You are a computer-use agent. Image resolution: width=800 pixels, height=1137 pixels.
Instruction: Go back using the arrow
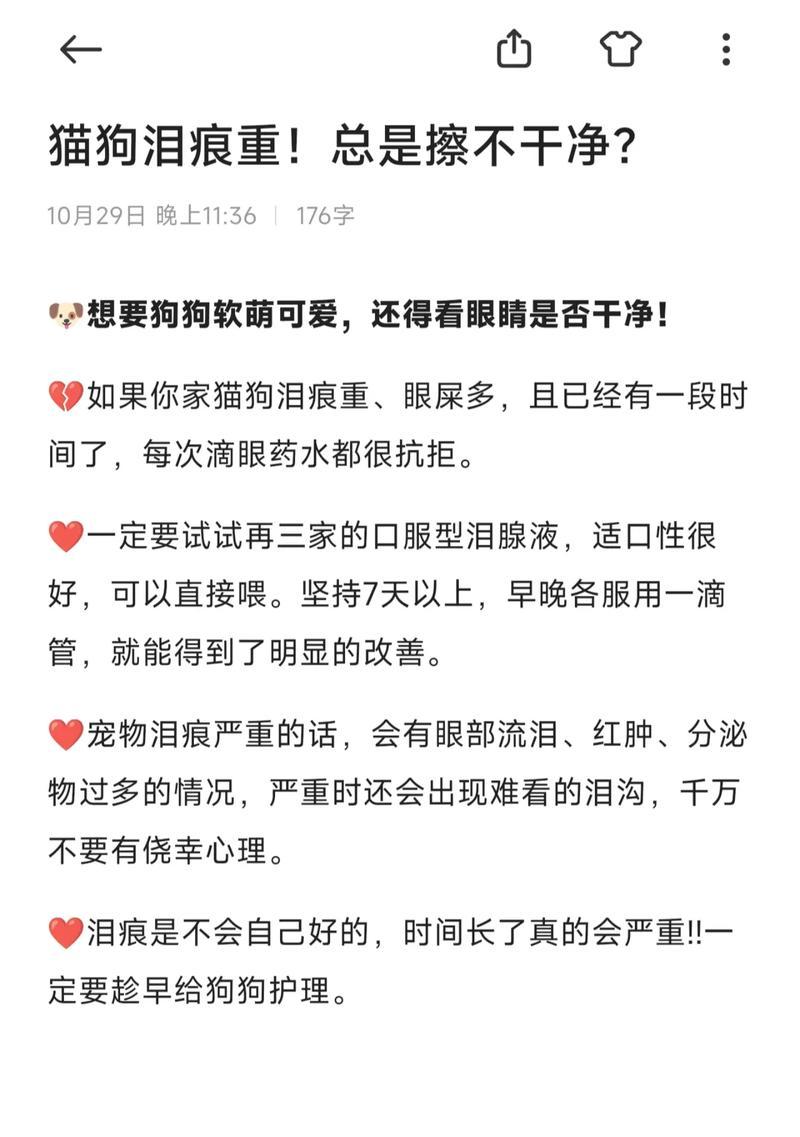click(x=81, y=49)
